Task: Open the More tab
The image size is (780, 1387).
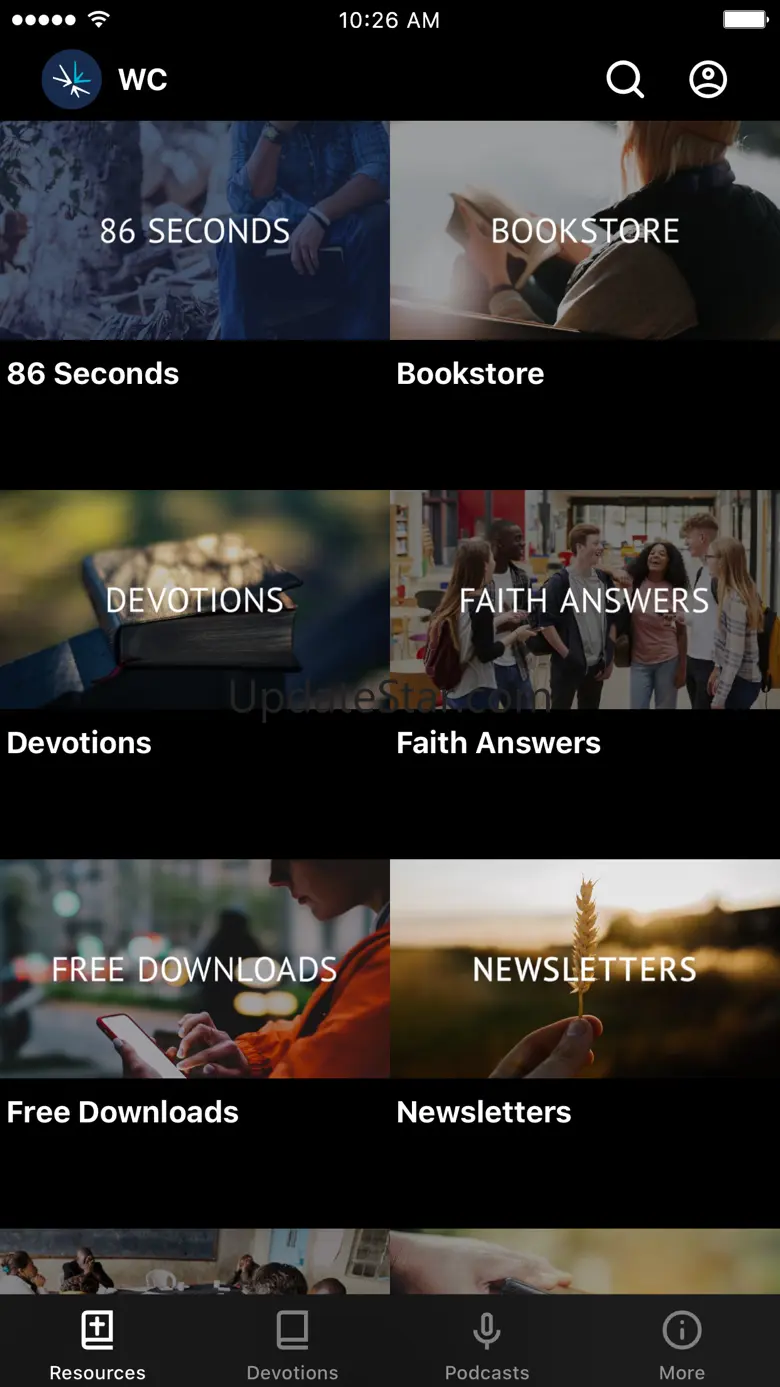Action: click(x=682, y=1343)
